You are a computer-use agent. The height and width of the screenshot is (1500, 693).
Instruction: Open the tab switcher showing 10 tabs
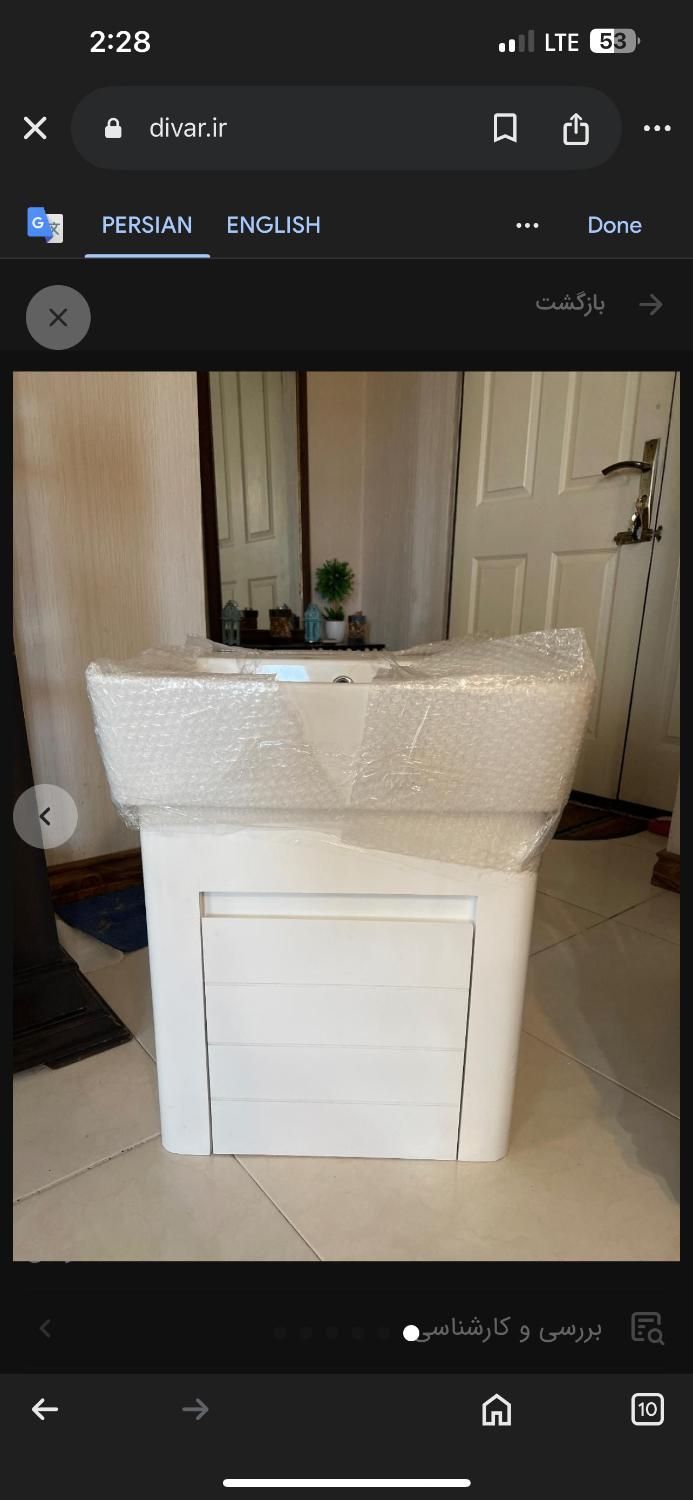647,1410
